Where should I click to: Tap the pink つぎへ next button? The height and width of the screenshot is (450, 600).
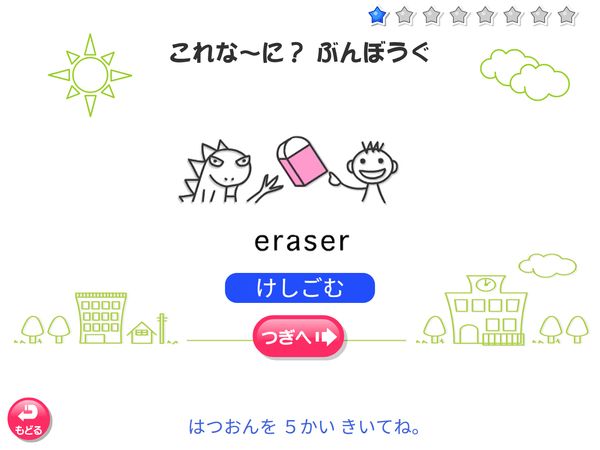coord(298,337)
